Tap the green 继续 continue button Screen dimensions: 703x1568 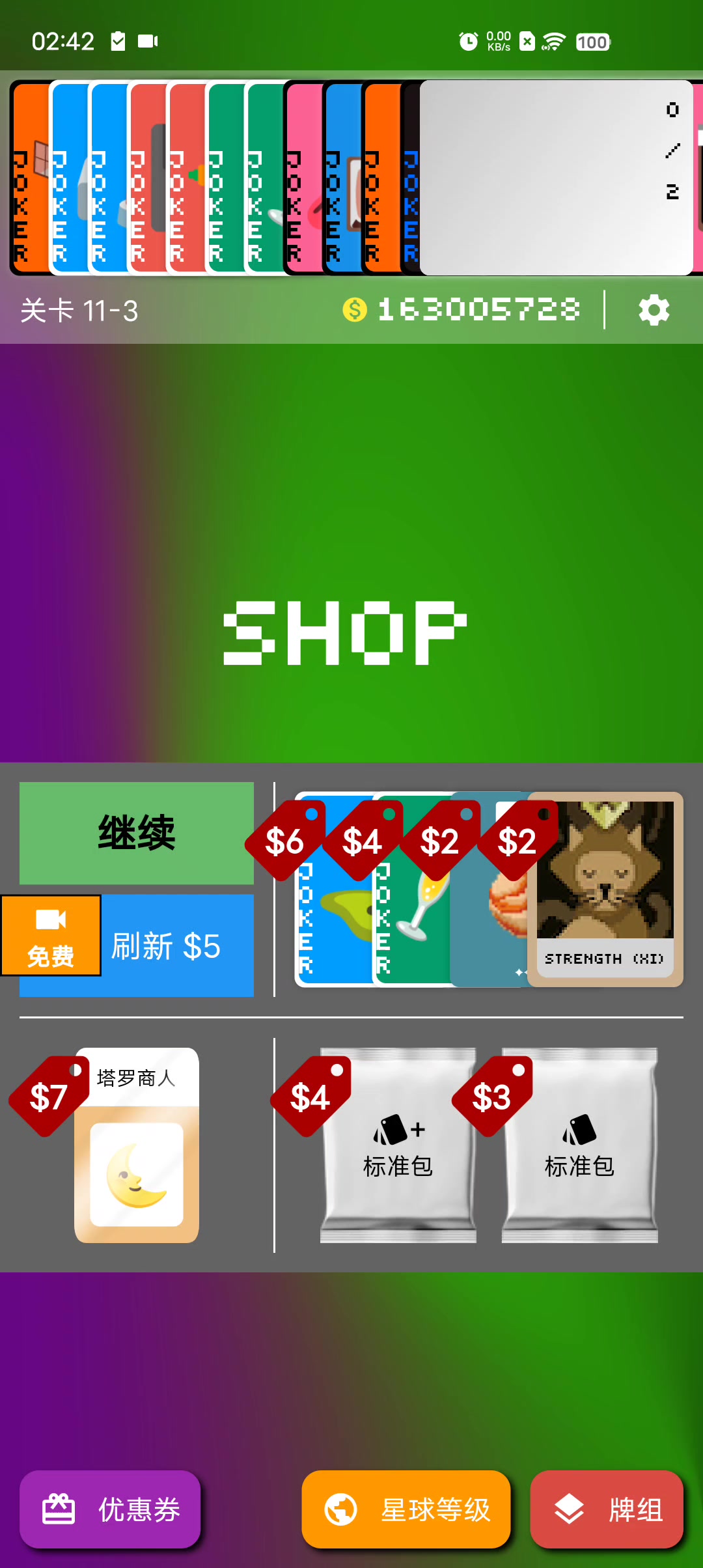click(137, 833)
